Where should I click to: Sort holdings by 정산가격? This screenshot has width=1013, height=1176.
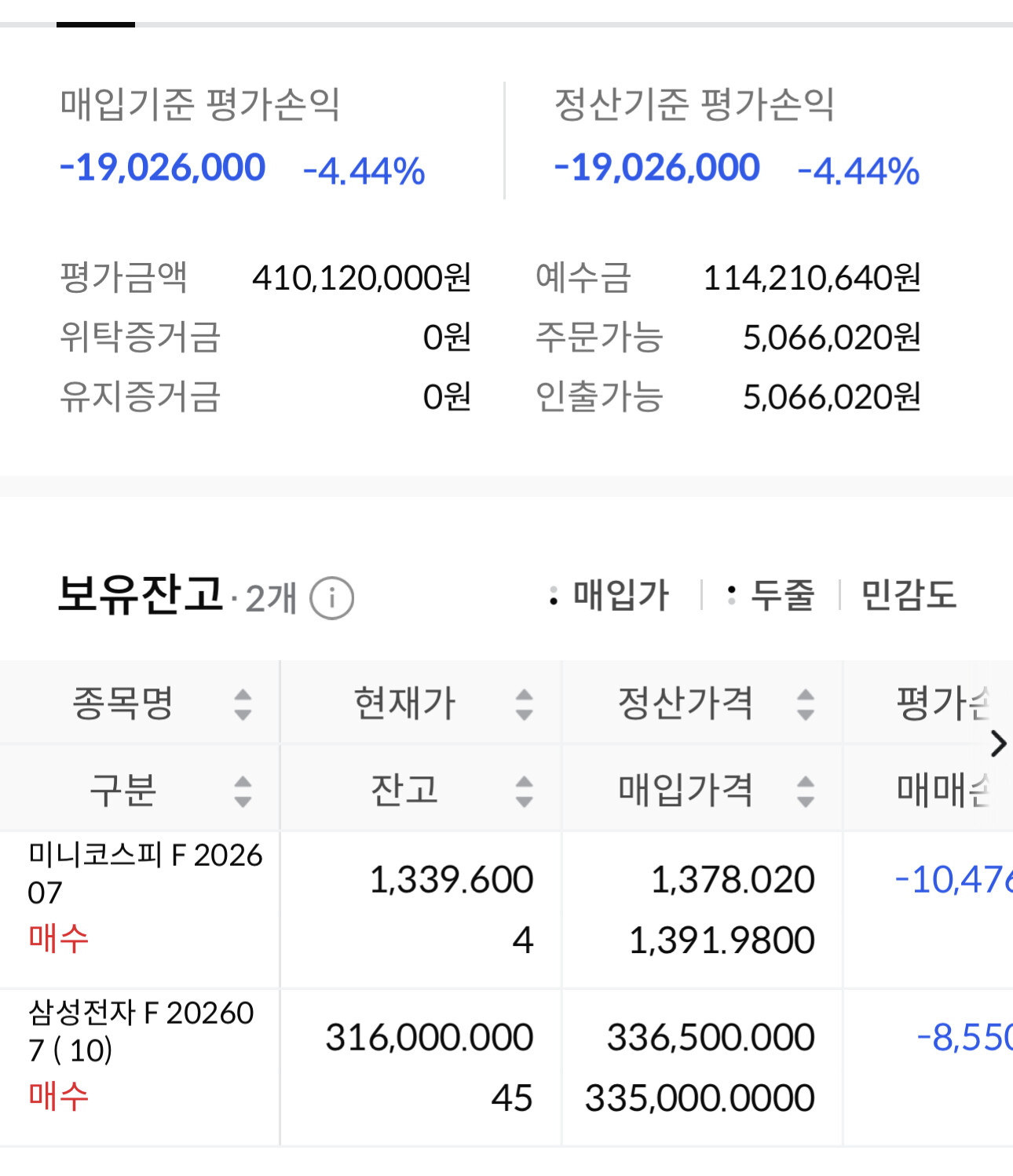pos(702,703)
